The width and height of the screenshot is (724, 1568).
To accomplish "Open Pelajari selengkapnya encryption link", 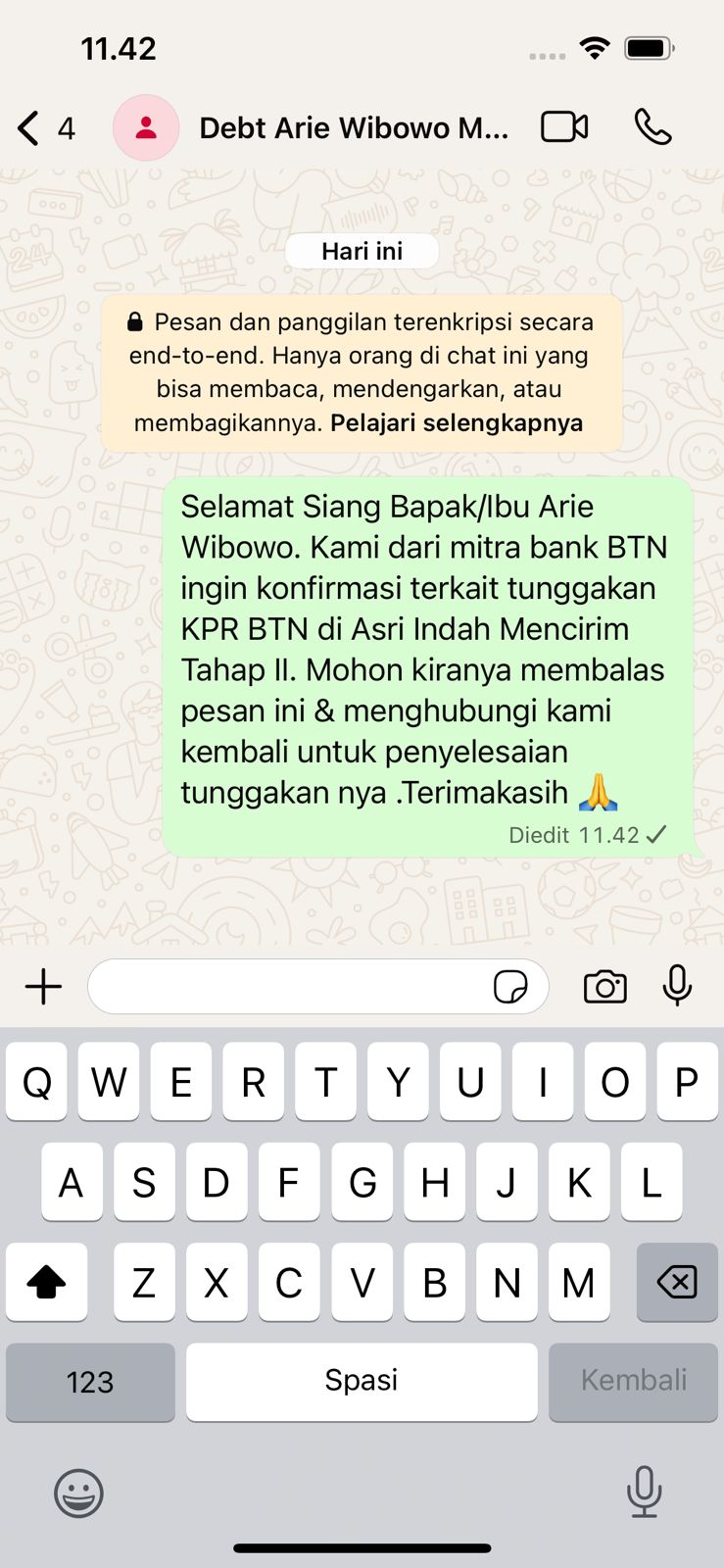I will point(457,423).
